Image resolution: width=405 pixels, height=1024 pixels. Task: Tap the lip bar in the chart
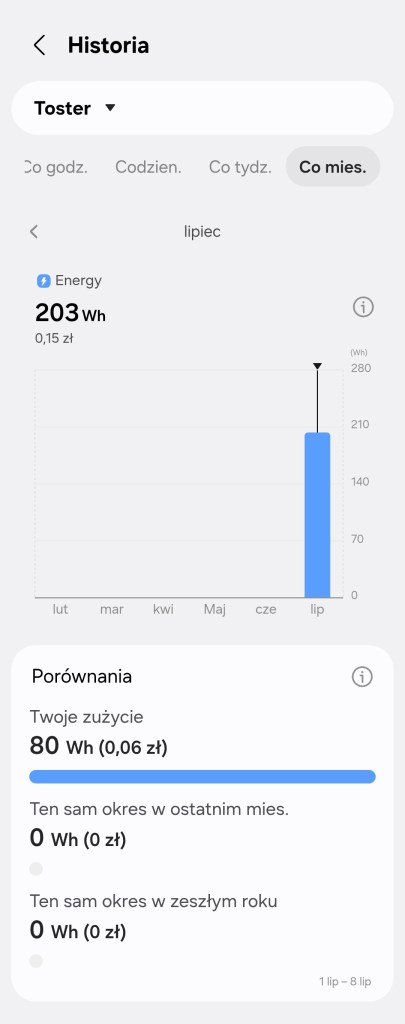[317, 515]
